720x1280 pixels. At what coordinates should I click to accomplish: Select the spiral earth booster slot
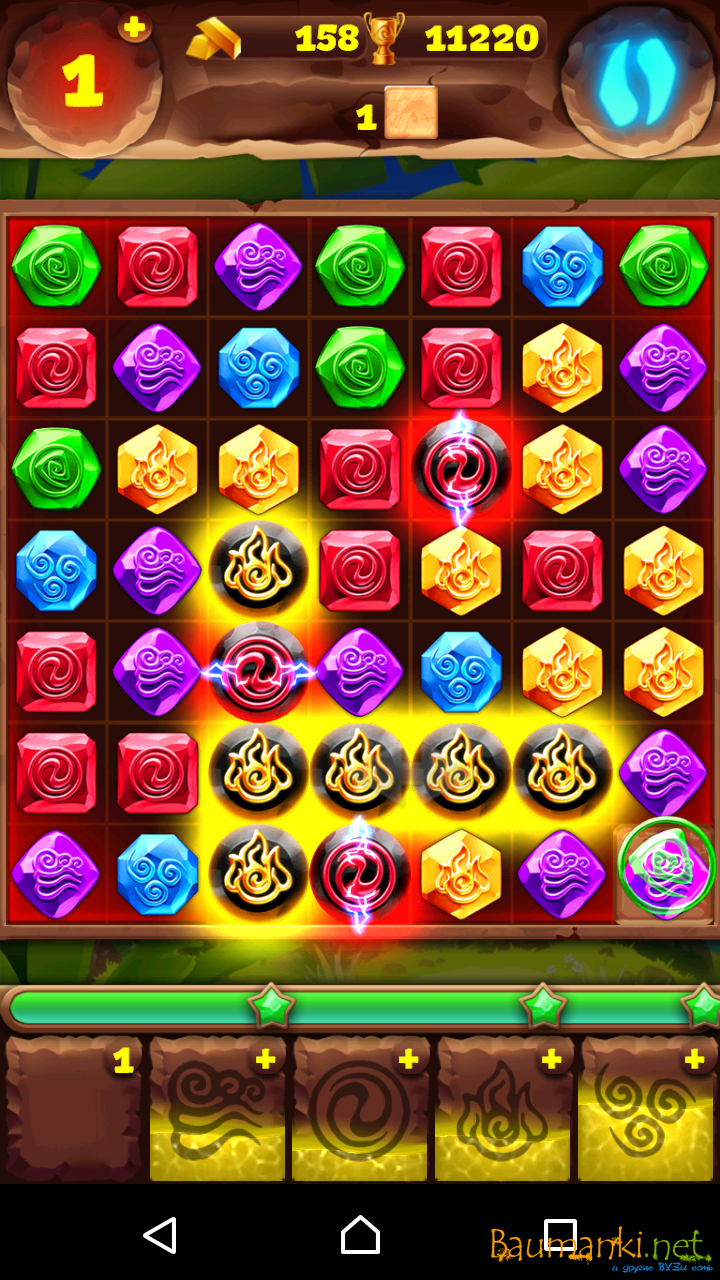point(361,1110)
